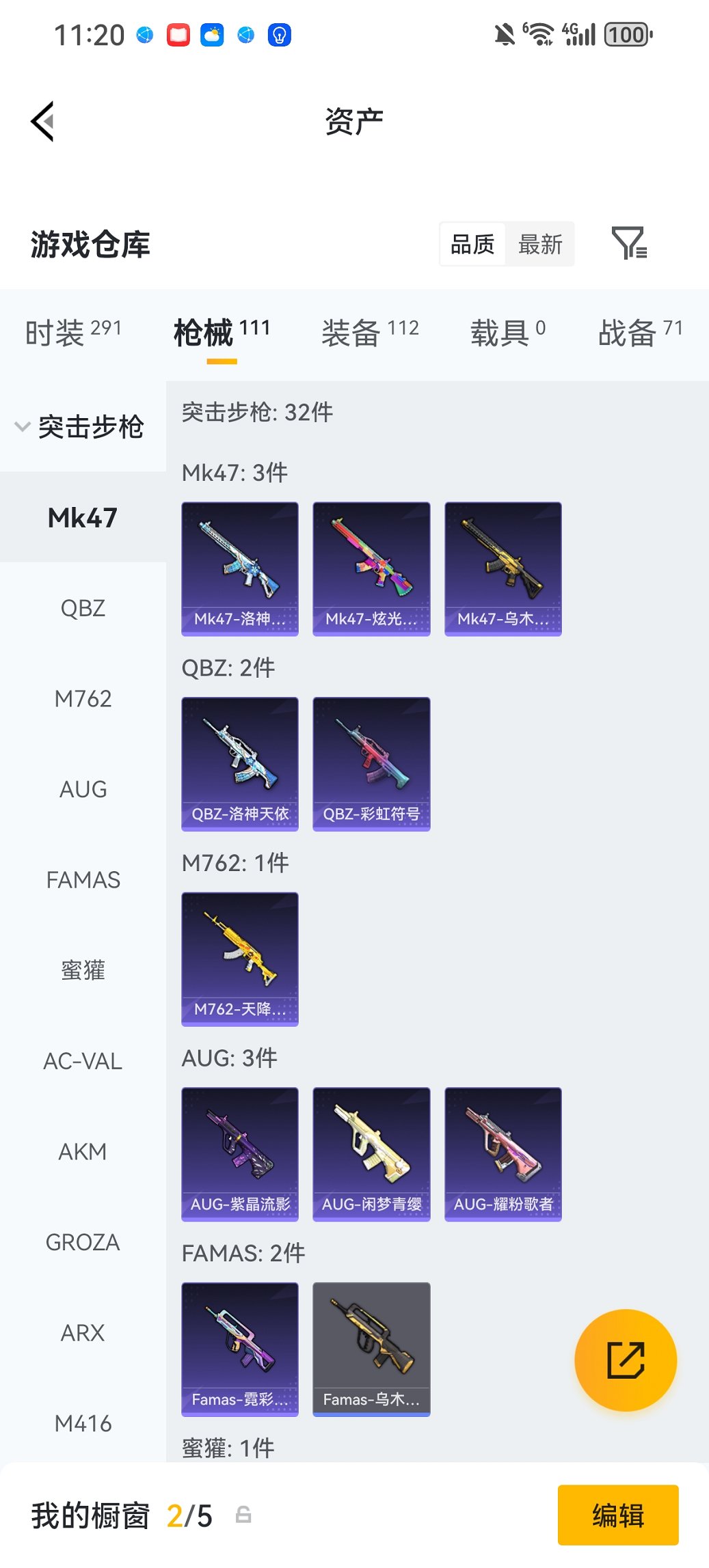This screenshot has width=709, height=1568.
Task: Switch sorting to 品质
Action: pyautogui.click(x=472, y=244)
